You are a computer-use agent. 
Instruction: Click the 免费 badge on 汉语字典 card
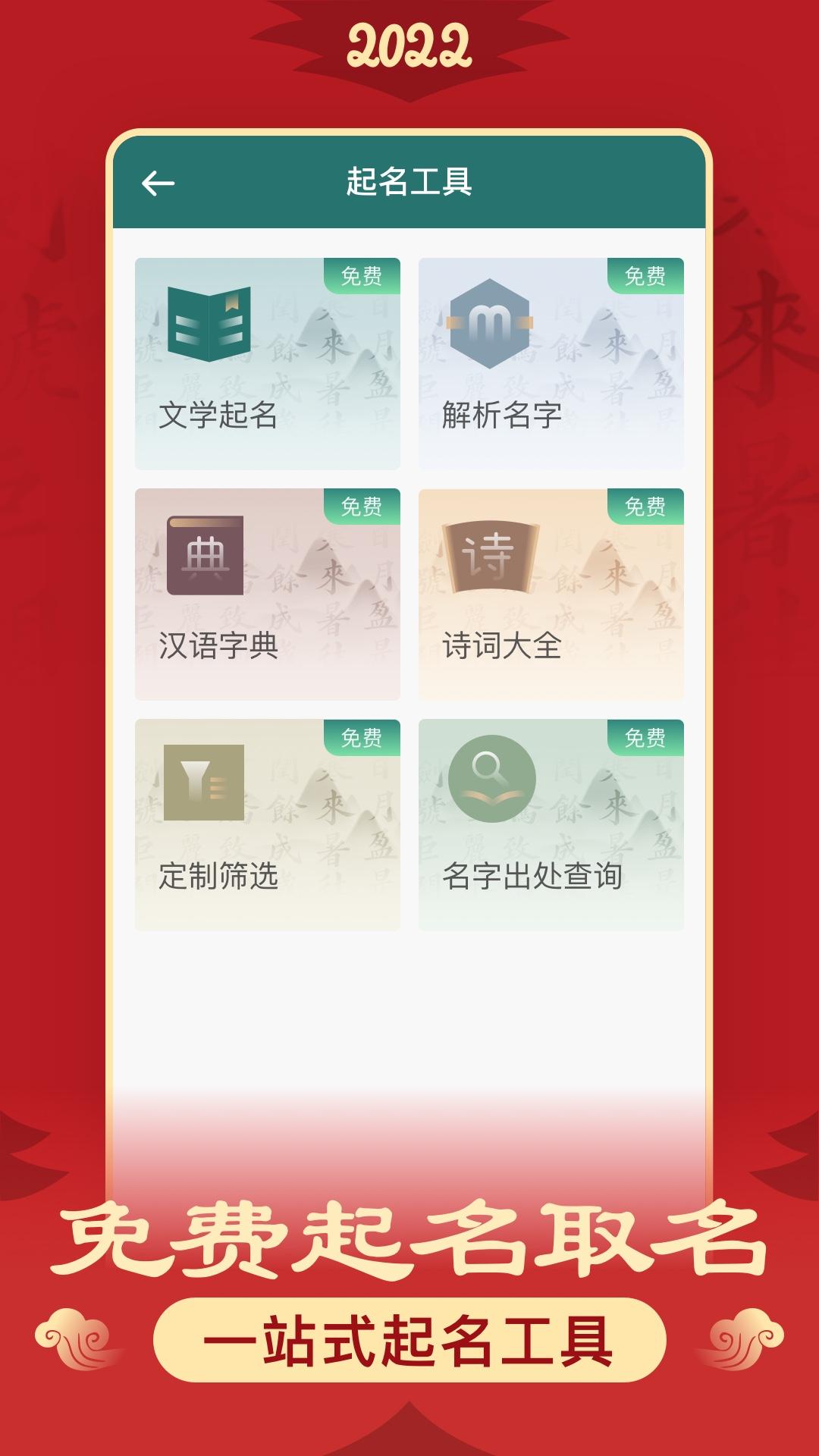364,507
